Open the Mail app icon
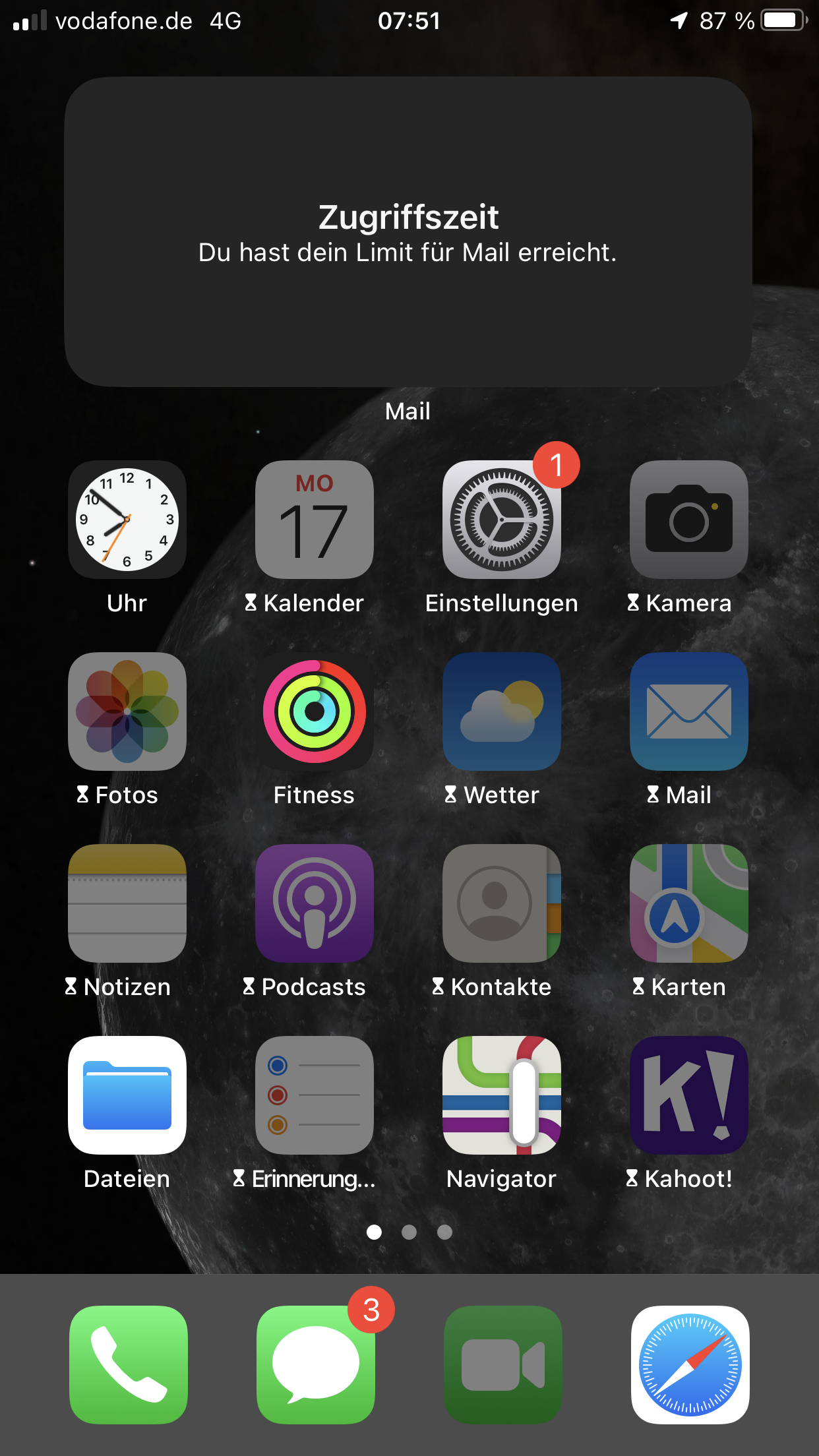Screen dimensions: 819x1456 688,712
